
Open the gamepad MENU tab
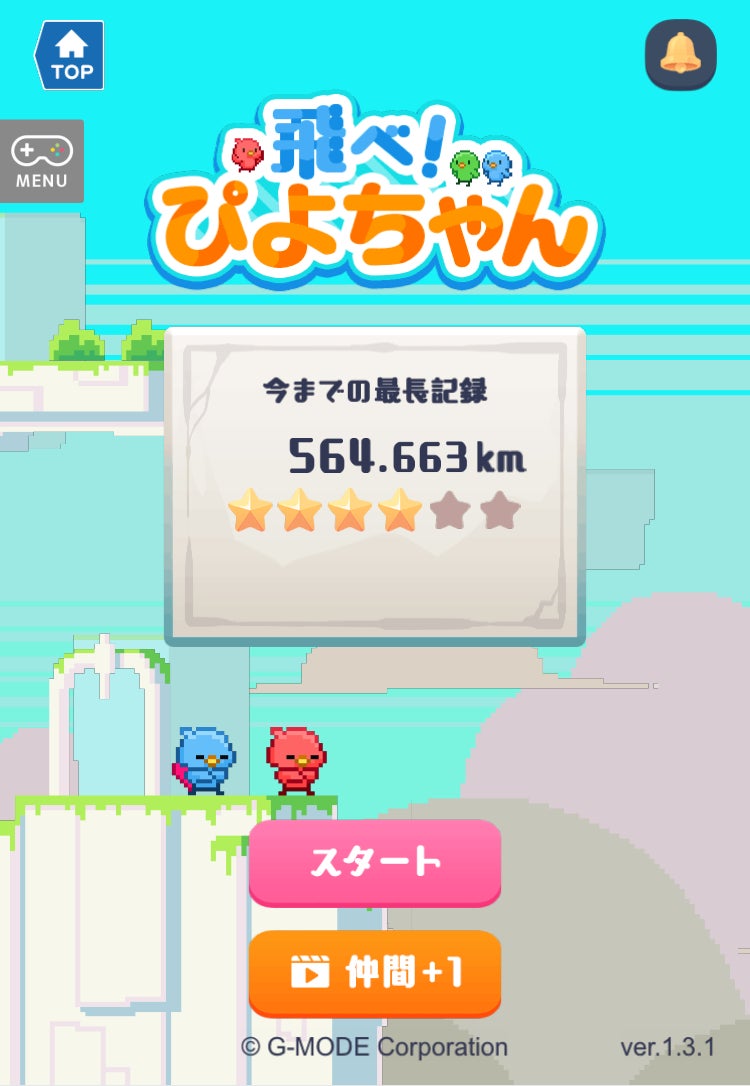click(42, 162)
